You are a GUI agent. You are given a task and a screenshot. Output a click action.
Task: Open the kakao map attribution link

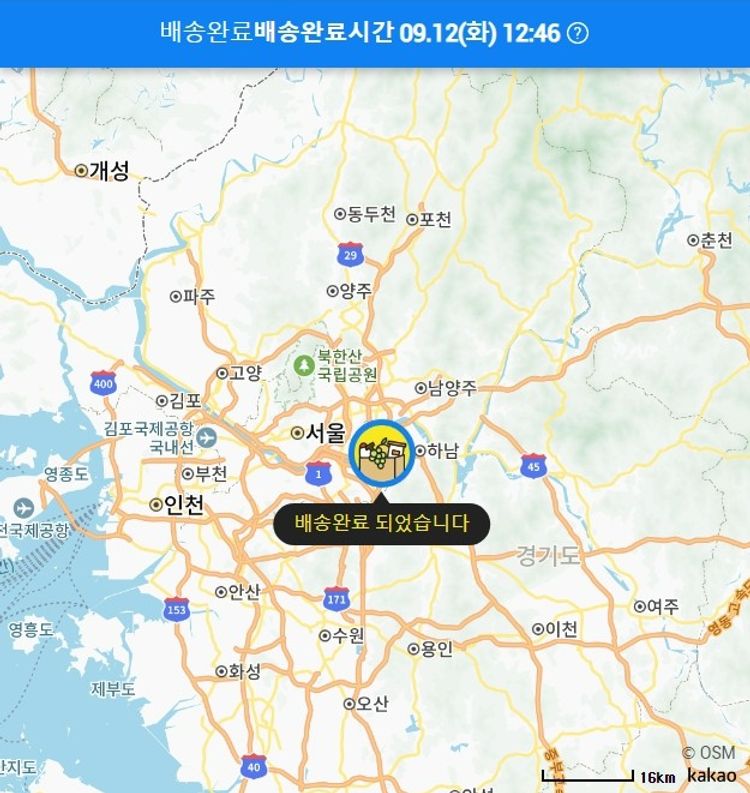[x=711, y=776]
